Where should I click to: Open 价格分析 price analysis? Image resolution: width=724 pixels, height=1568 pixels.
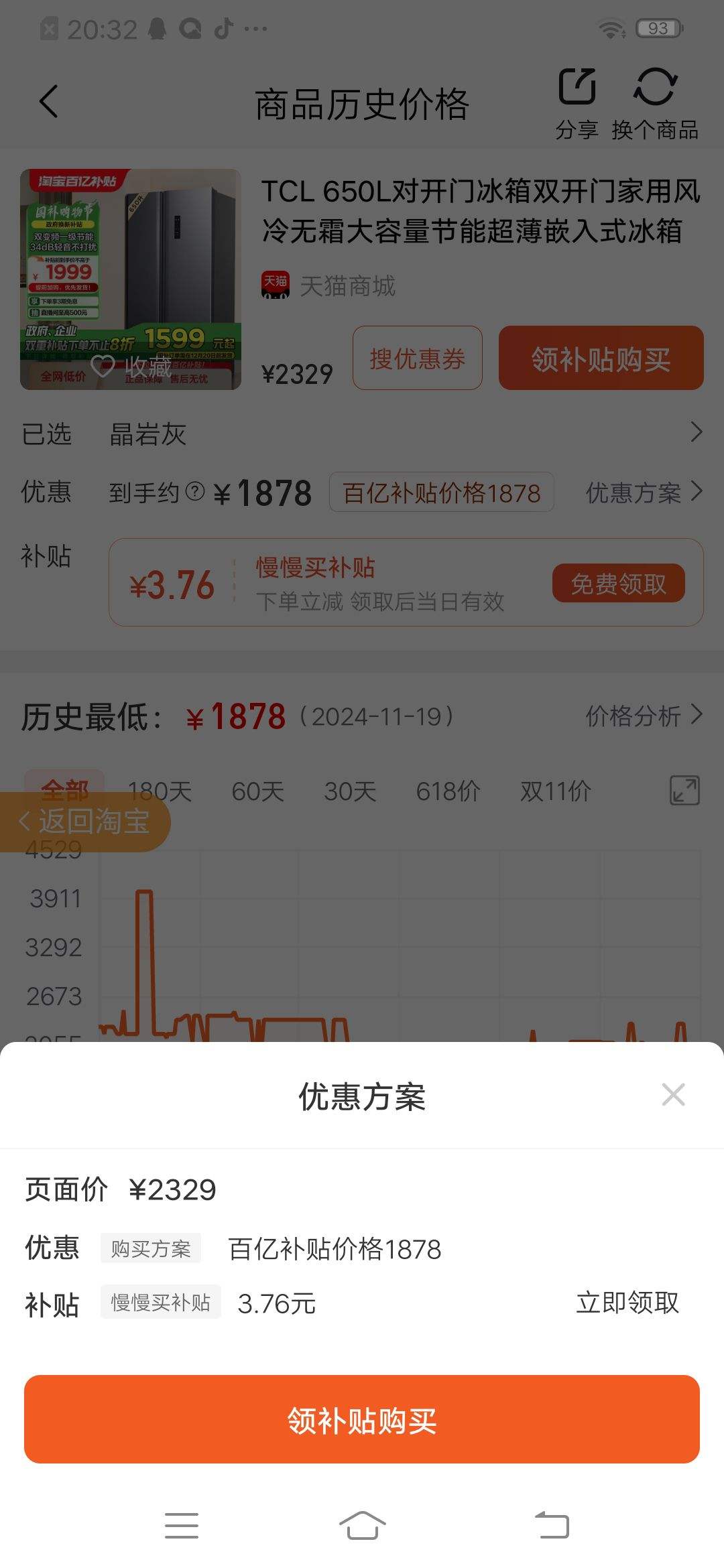coord(633,716)
